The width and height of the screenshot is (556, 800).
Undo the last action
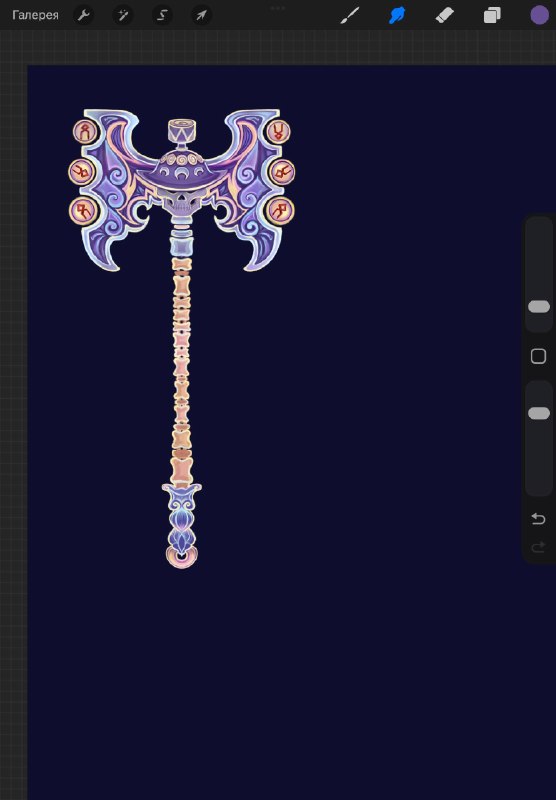[539, 519]
